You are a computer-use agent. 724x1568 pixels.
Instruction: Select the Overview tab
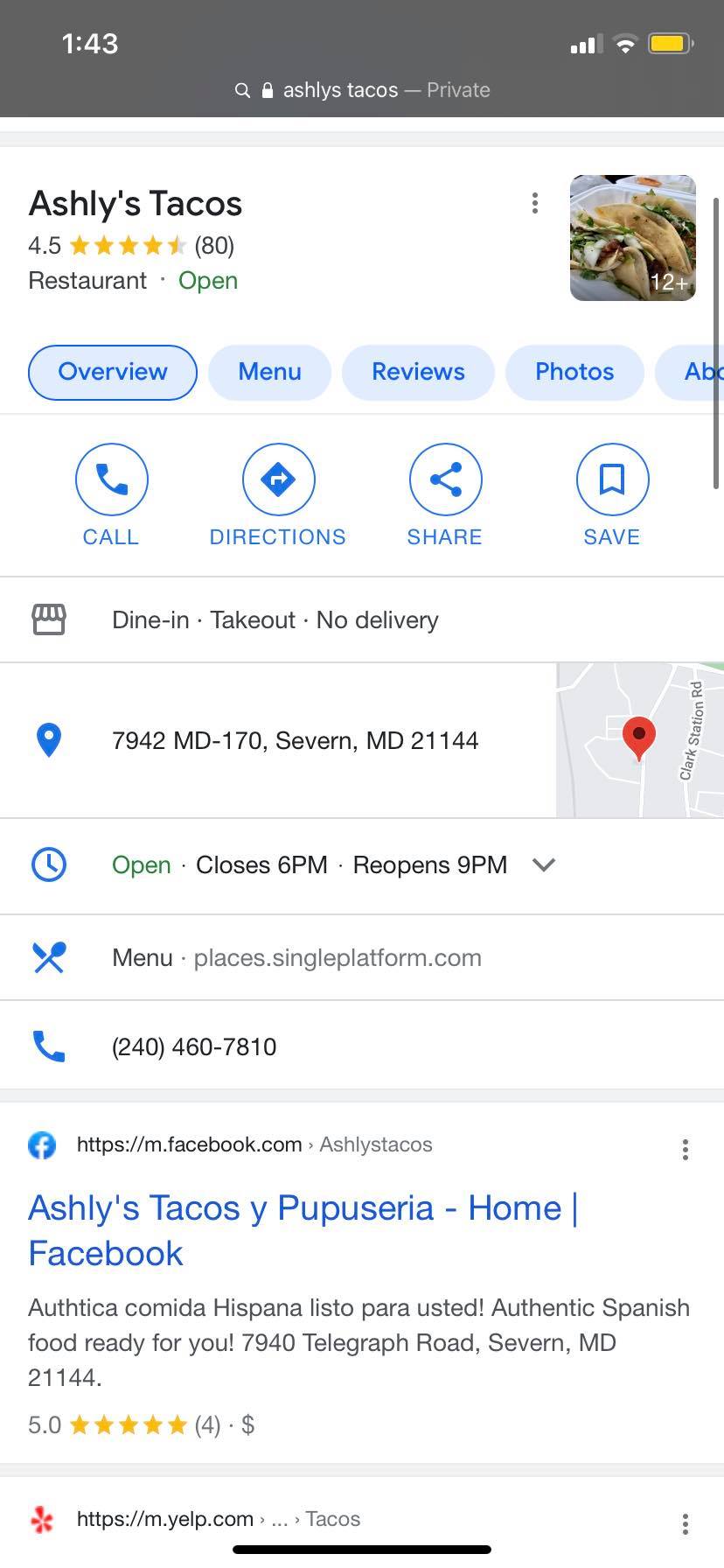(x=113, y=372)
